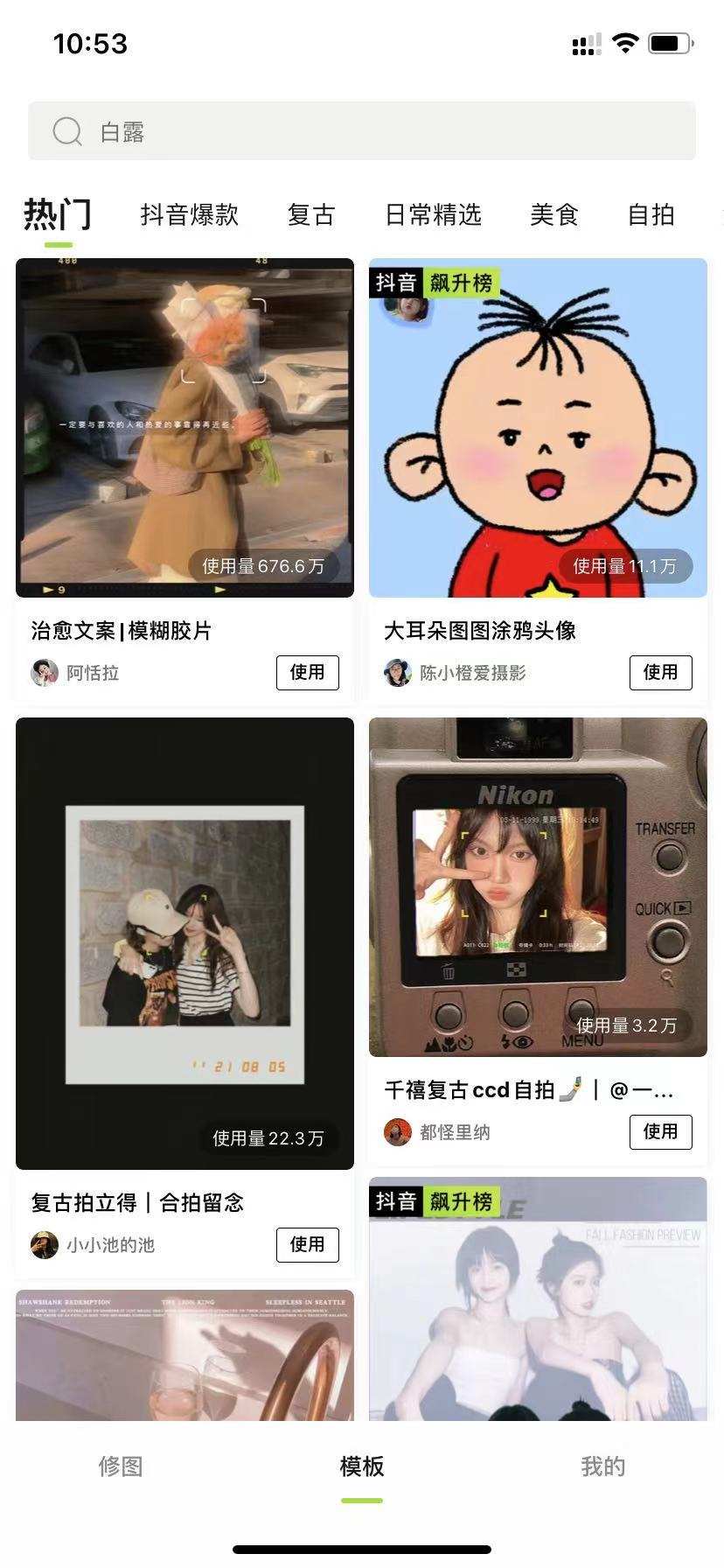Open the 治愈文案|模糊胶片 template
724x1568 pixels.
click(x=184, y=427)
